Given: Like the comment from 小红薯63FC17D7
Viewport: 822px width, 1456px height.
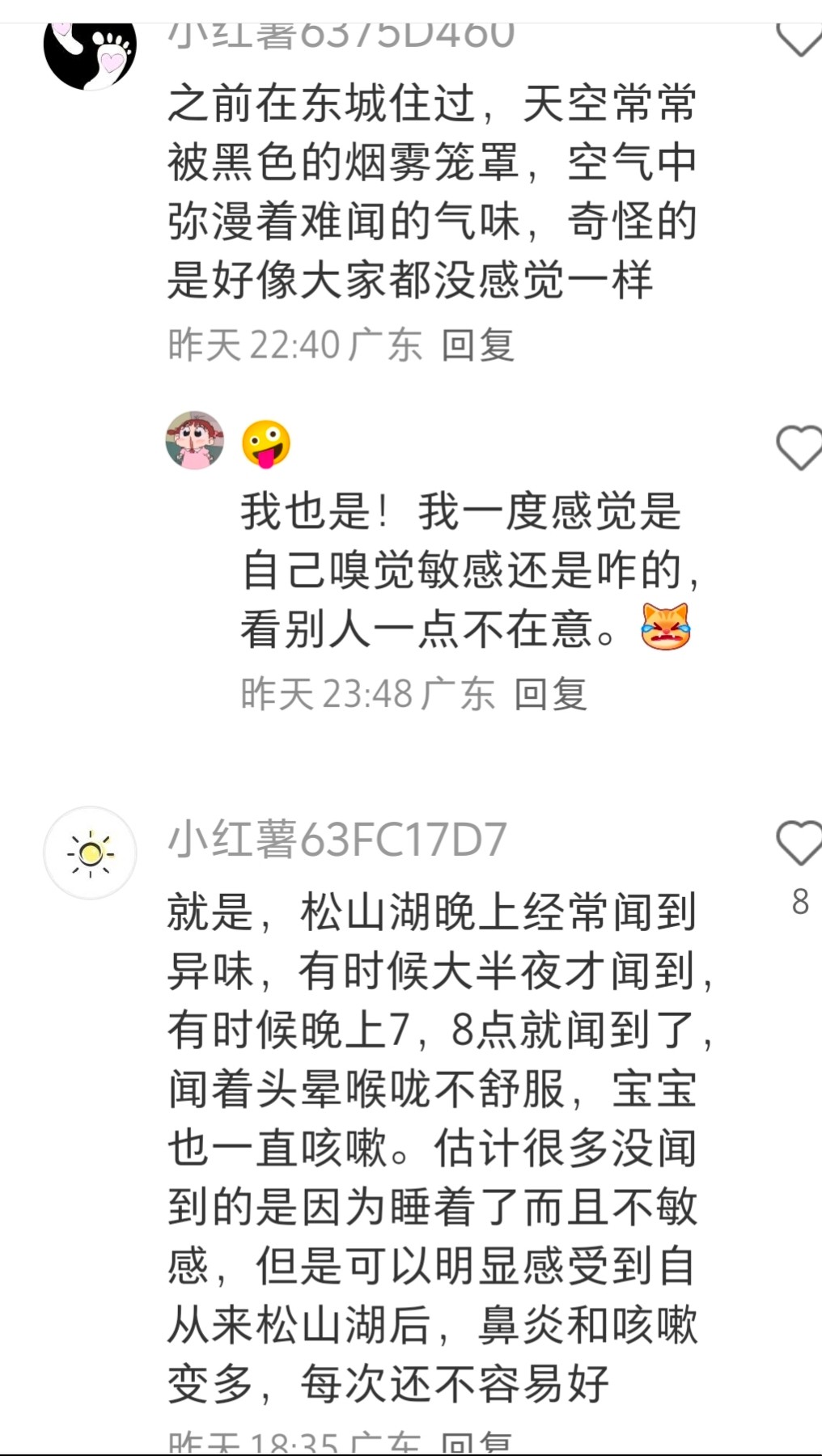Looking at the screenshot, I should click(x=799, y=843).
